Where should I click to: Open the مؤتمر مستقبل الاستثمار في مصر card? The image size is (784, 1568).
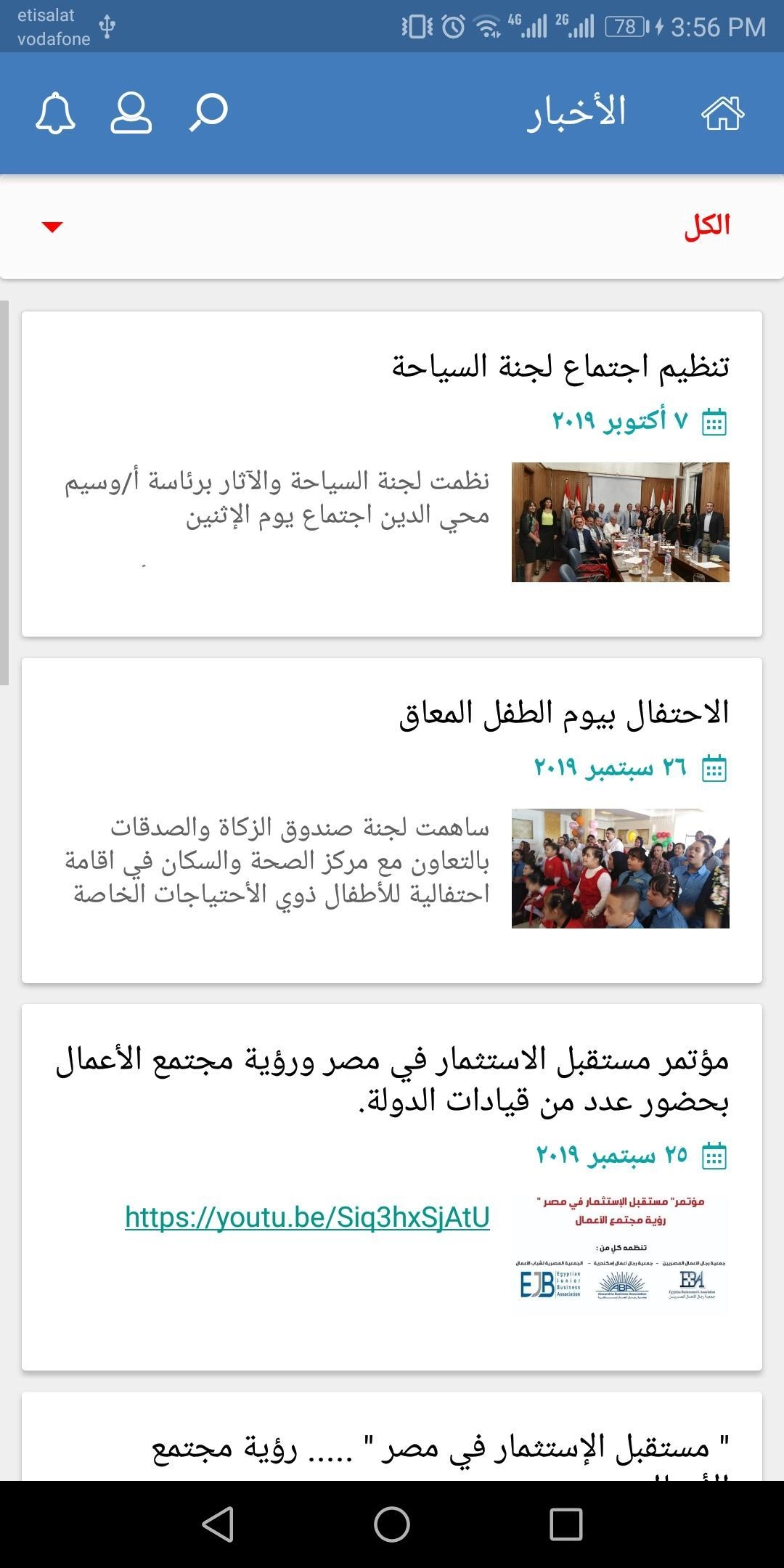click(392, 1079)
